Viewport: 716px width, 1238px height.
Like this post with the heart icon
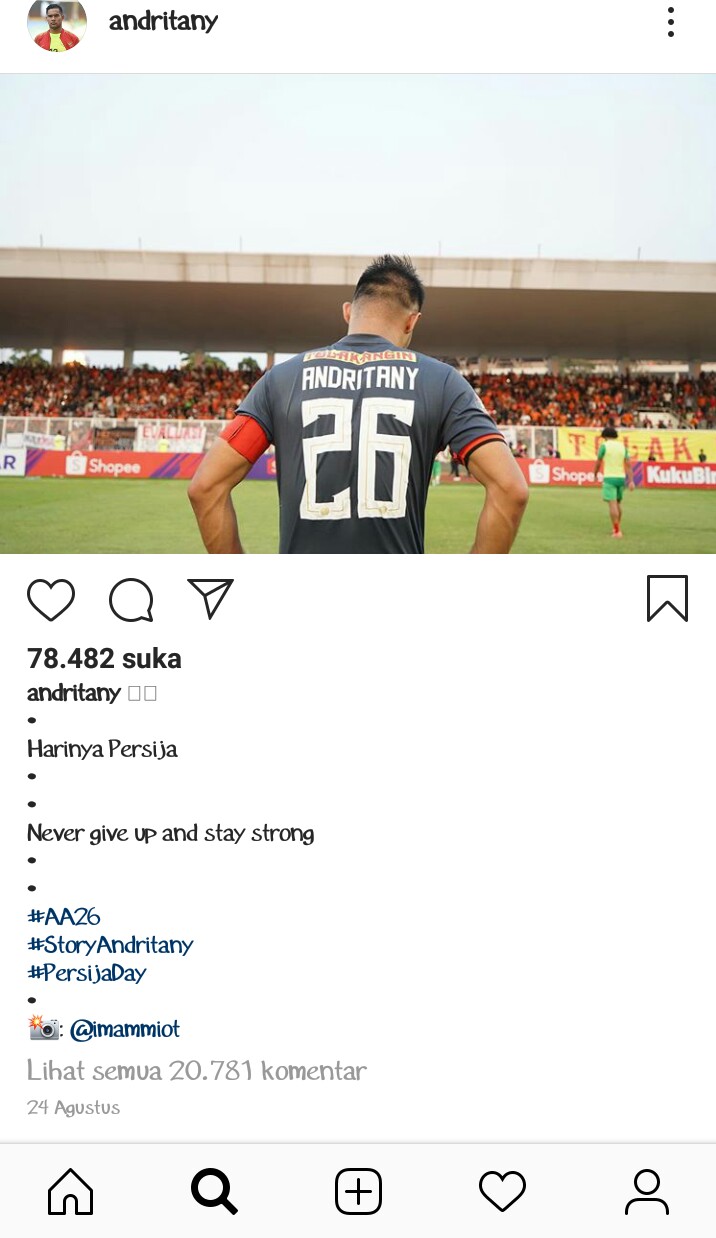click(x=51, y=600)
